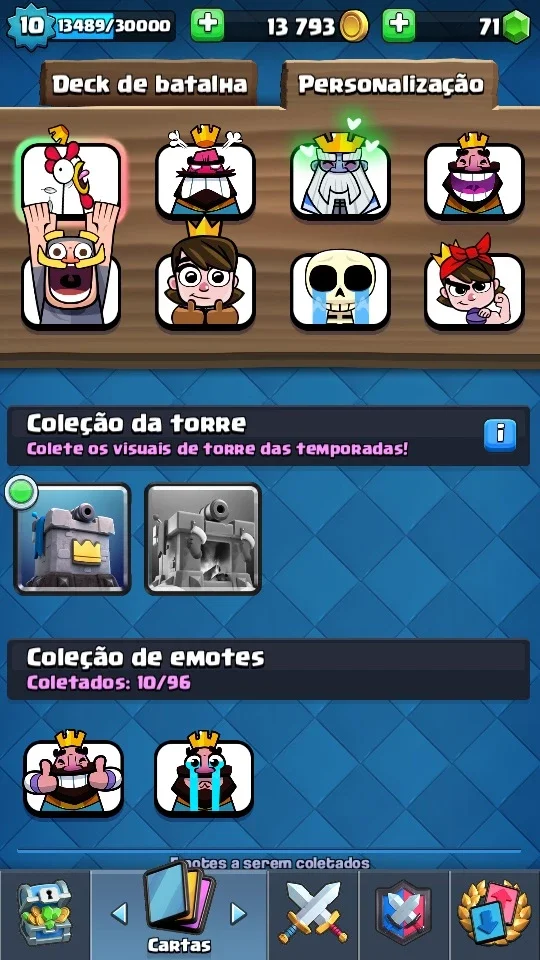The width and height of the screenshot is (540, 960).
Task: Tap the flexing princess with red bow emote
Action: (474, 285)
